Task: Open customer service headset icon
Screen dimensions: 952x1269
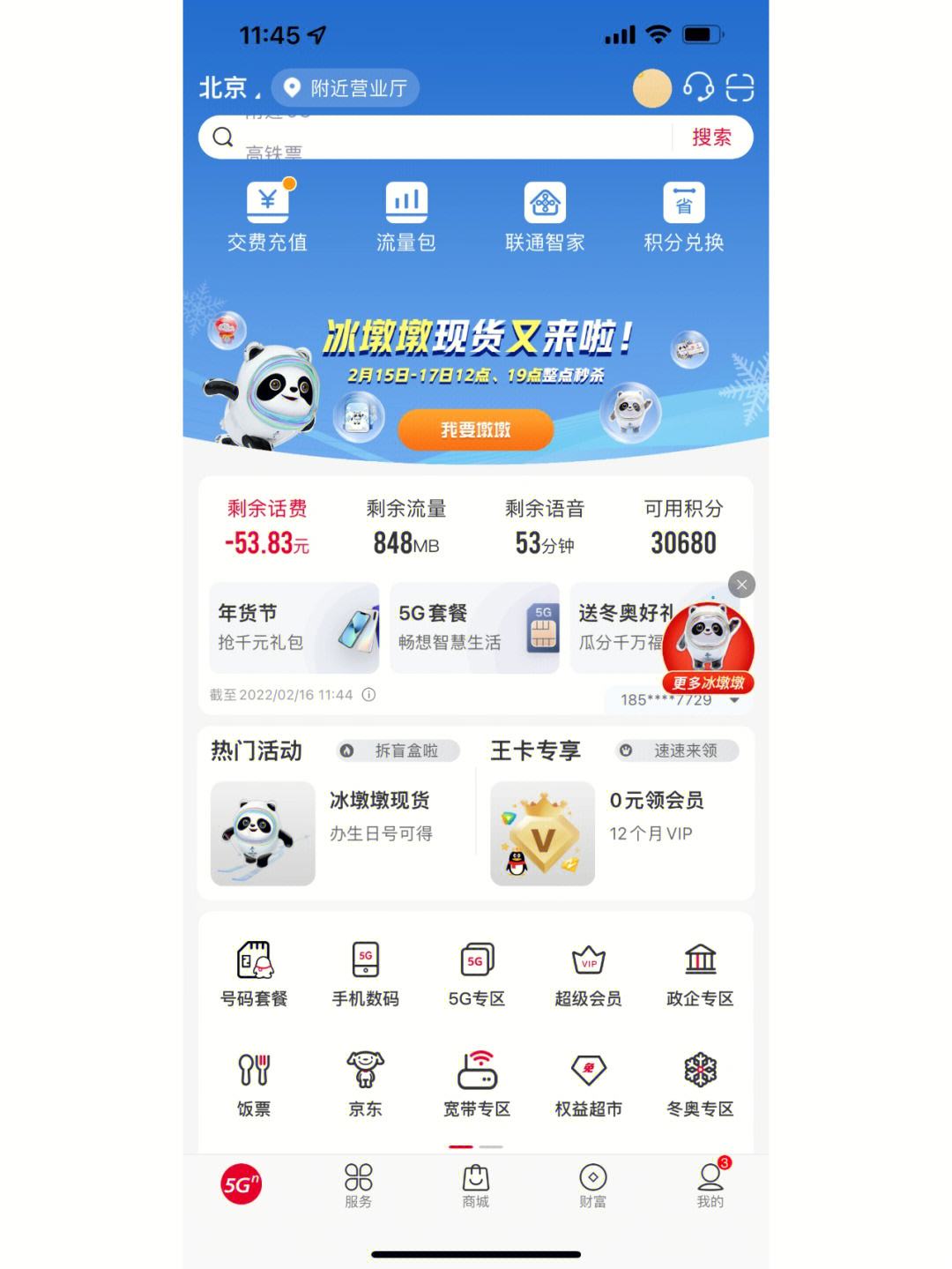Action: click(x=698, y=87)
